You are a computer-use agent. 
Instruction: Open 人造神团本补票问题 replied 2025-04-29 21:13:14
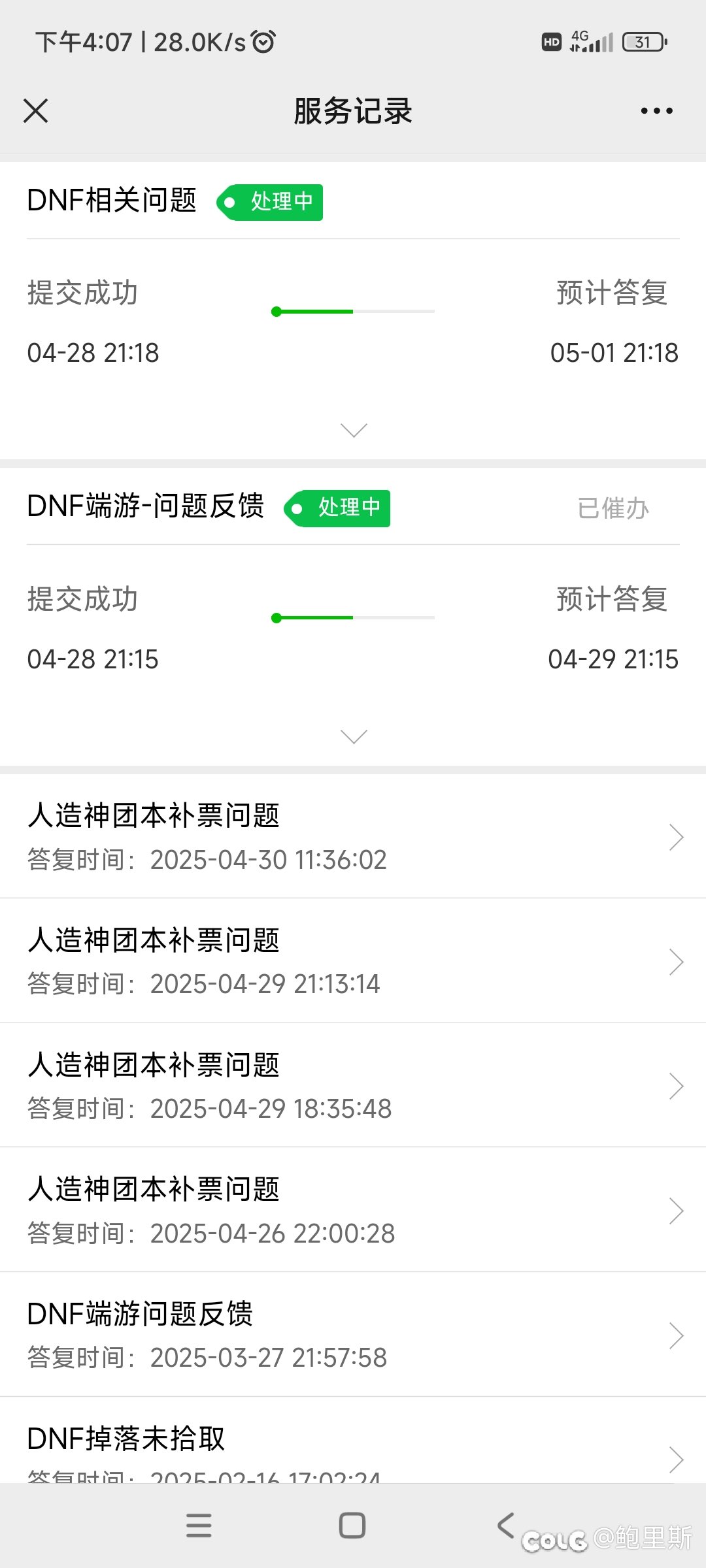coord(353,961)
